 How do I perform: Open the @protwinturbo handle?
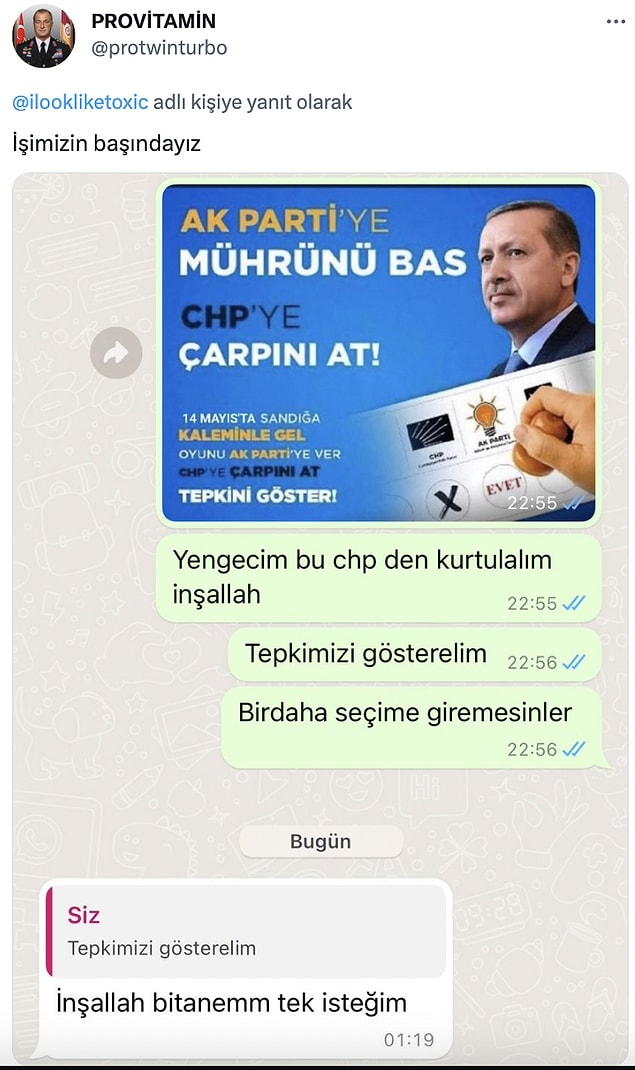159,48
